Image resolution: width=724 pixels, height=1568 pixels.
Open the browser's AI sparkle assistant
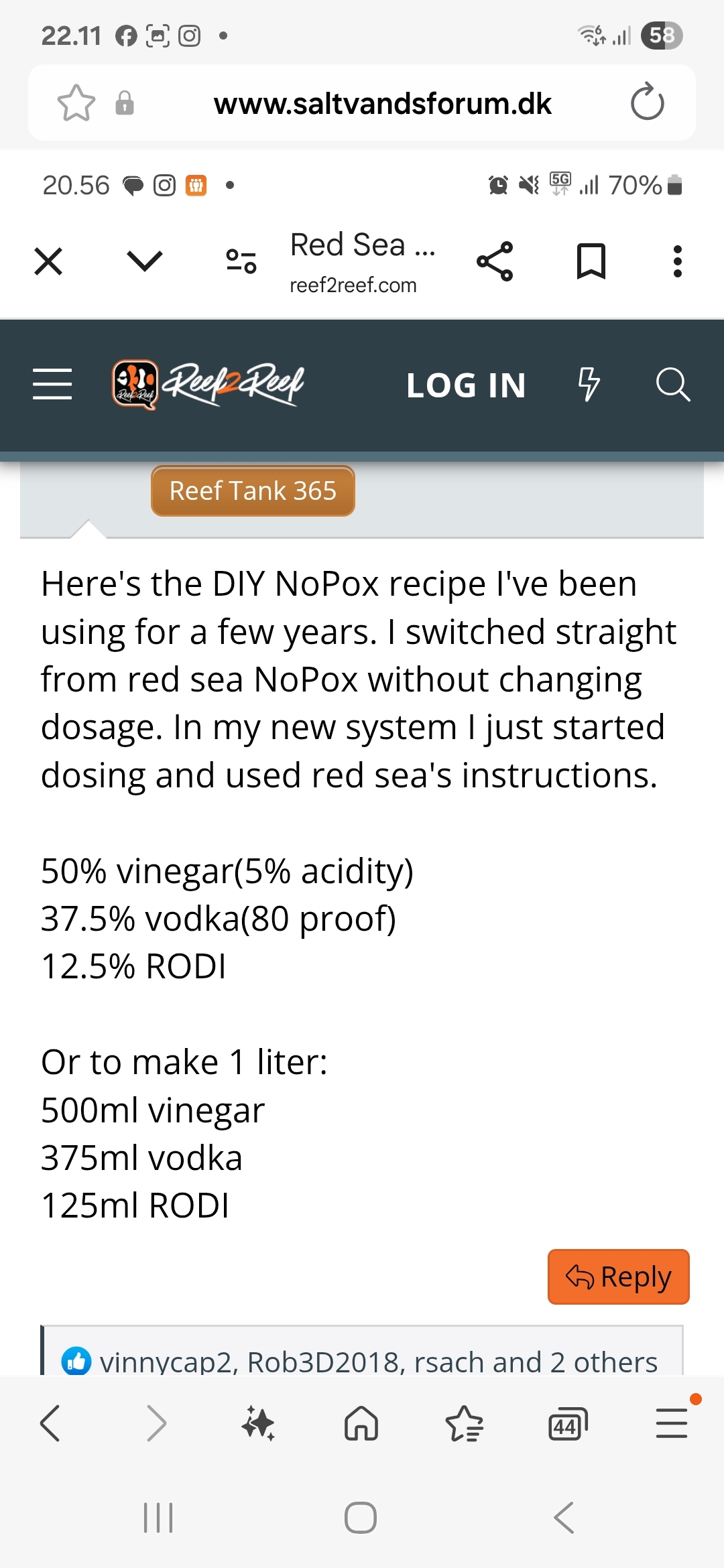click(258, 1423)
